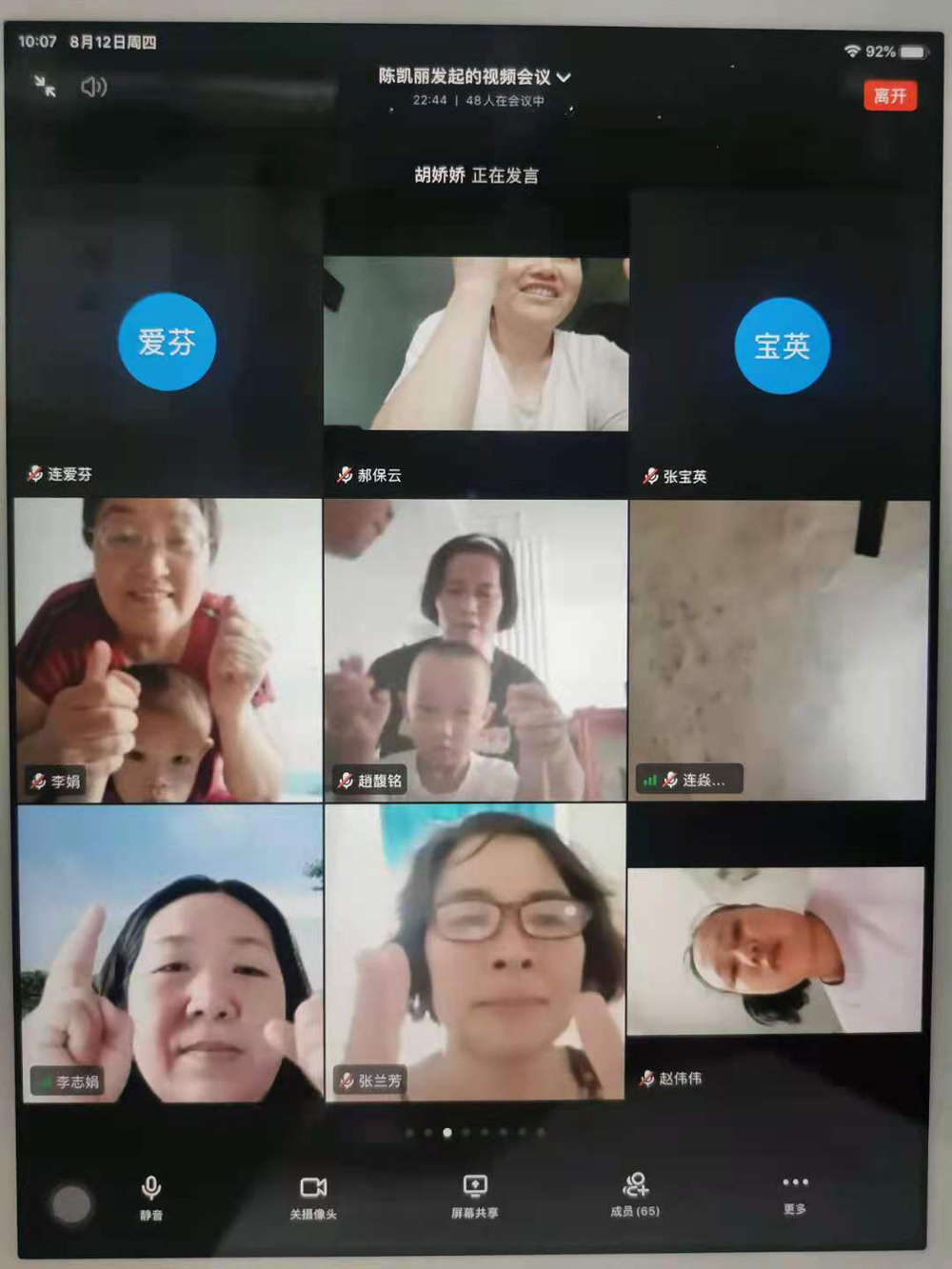Screen dimensions: 952x1269
Task: Toggle the speaker audio icon
Action: pos(93,88)
